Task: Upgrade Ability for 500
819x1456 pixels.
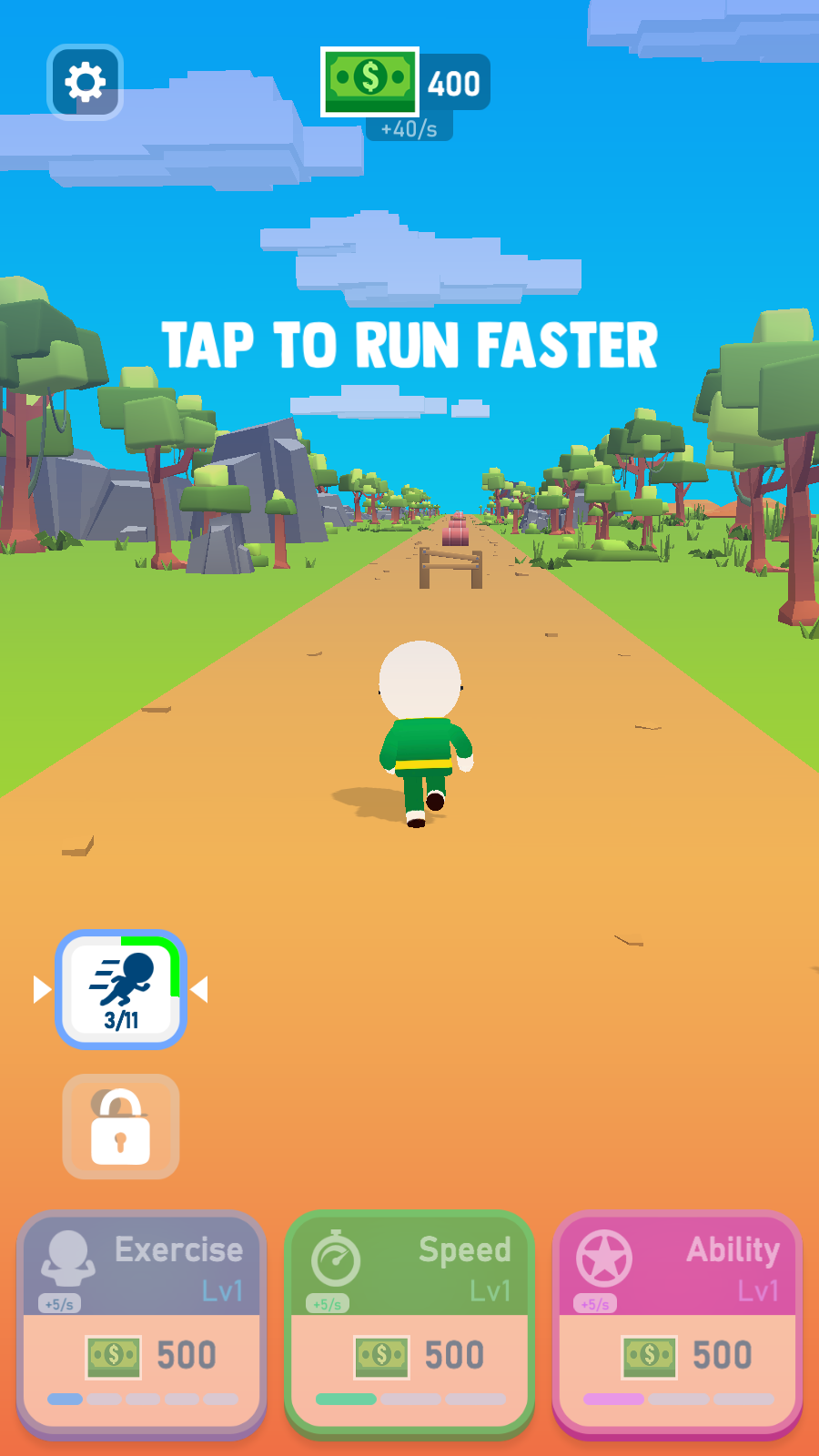Action: tap(677, 1324)
